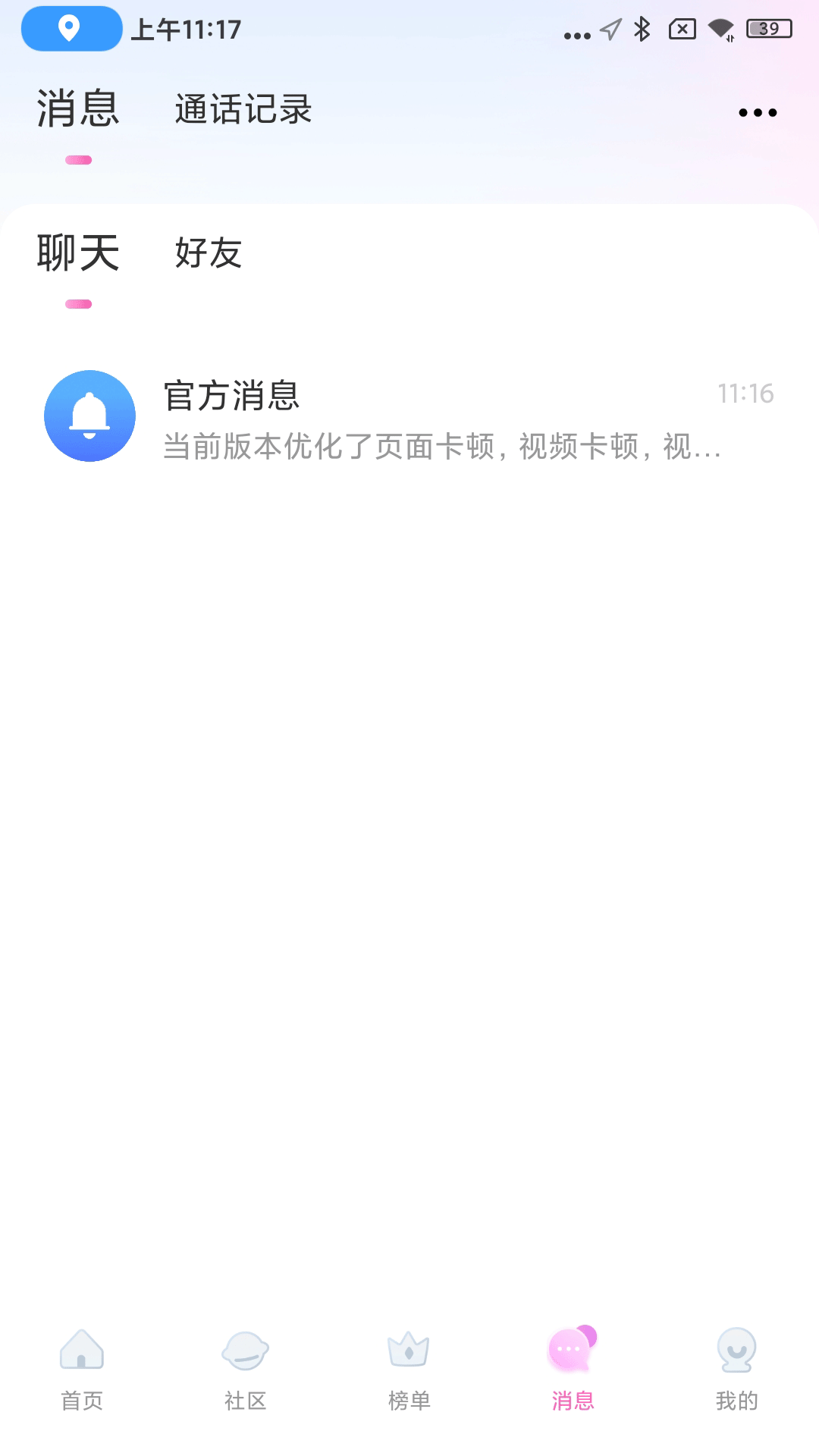The height and width of the screenshot is (1456, 819).
Task: Select the 聊天 tab
Action: pyautogui.click(x=78, y=253)
